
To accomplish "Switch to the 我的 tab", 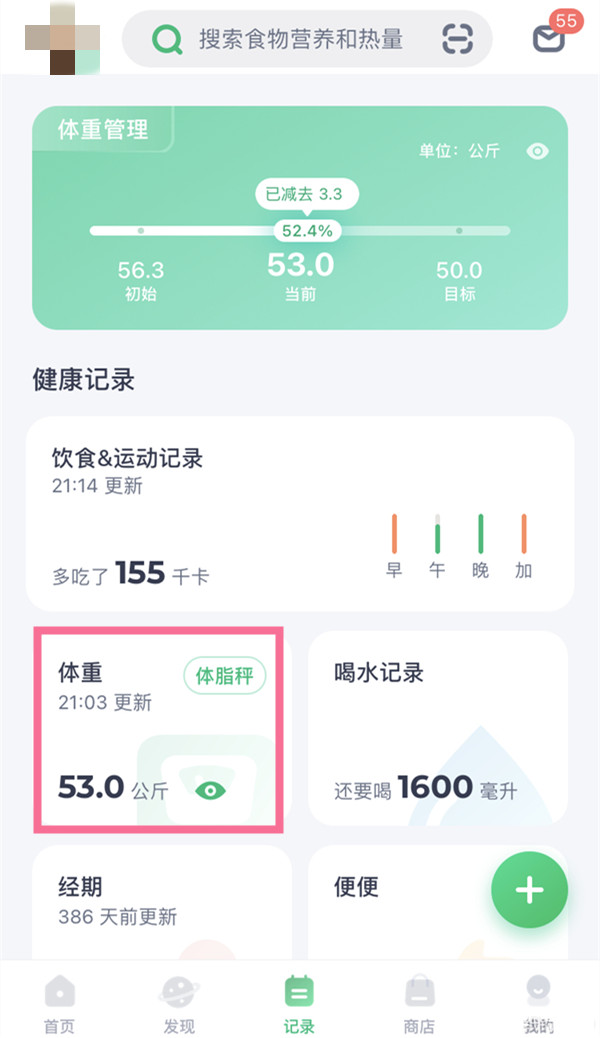I will click(x=538, y=1003).
